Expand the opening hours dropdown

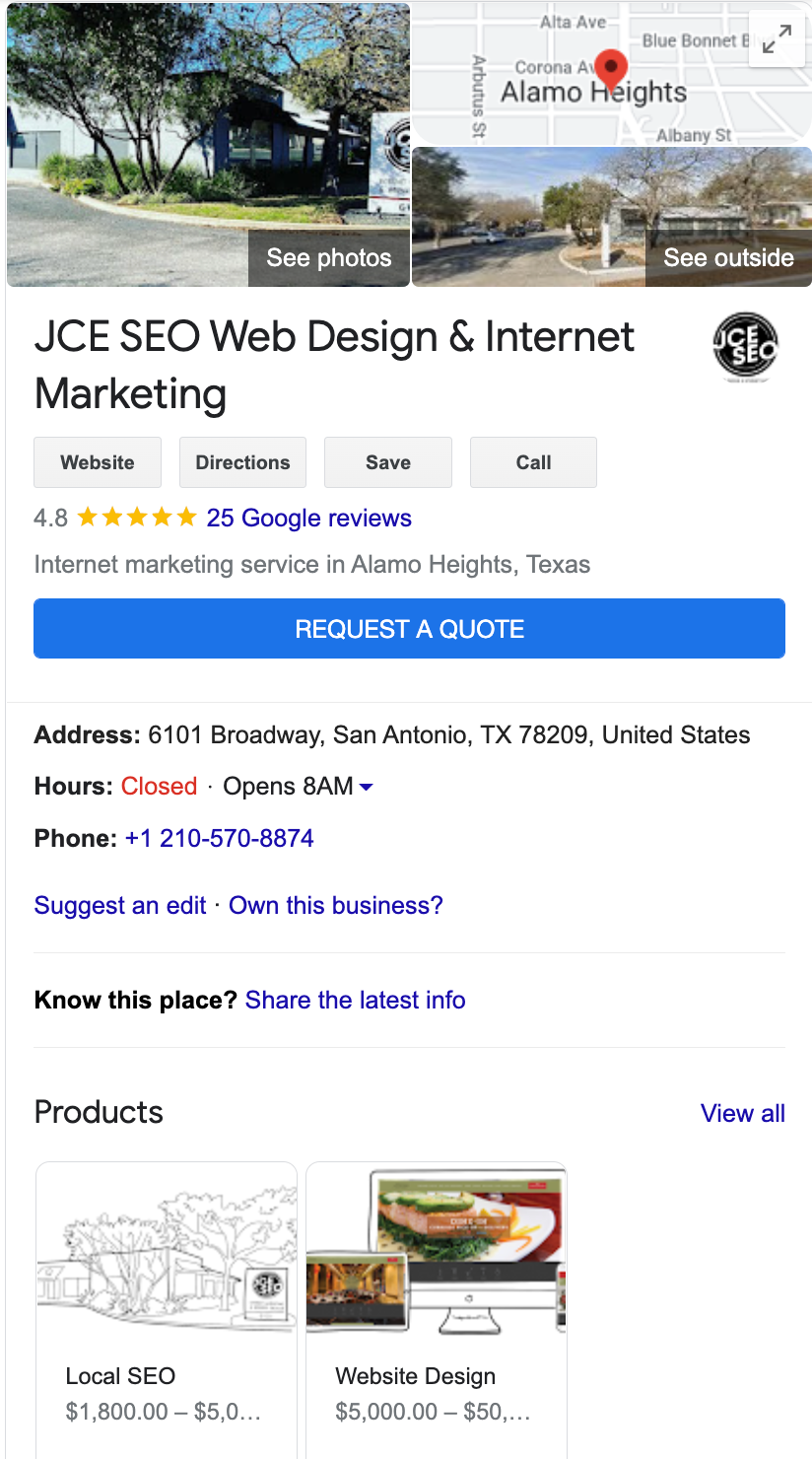(x=366, y=787)
